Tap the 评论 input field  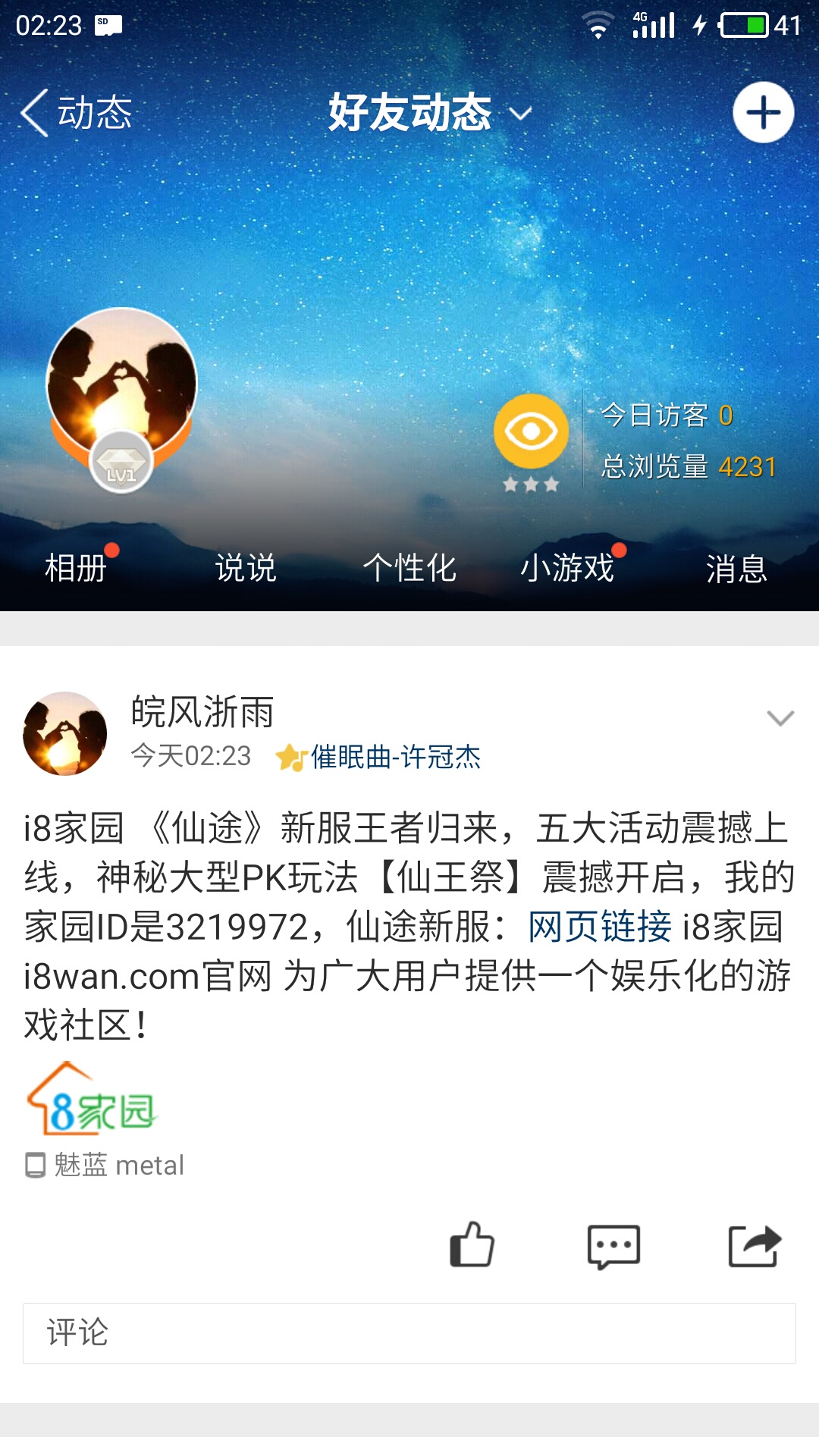(x=409, y=1333)
